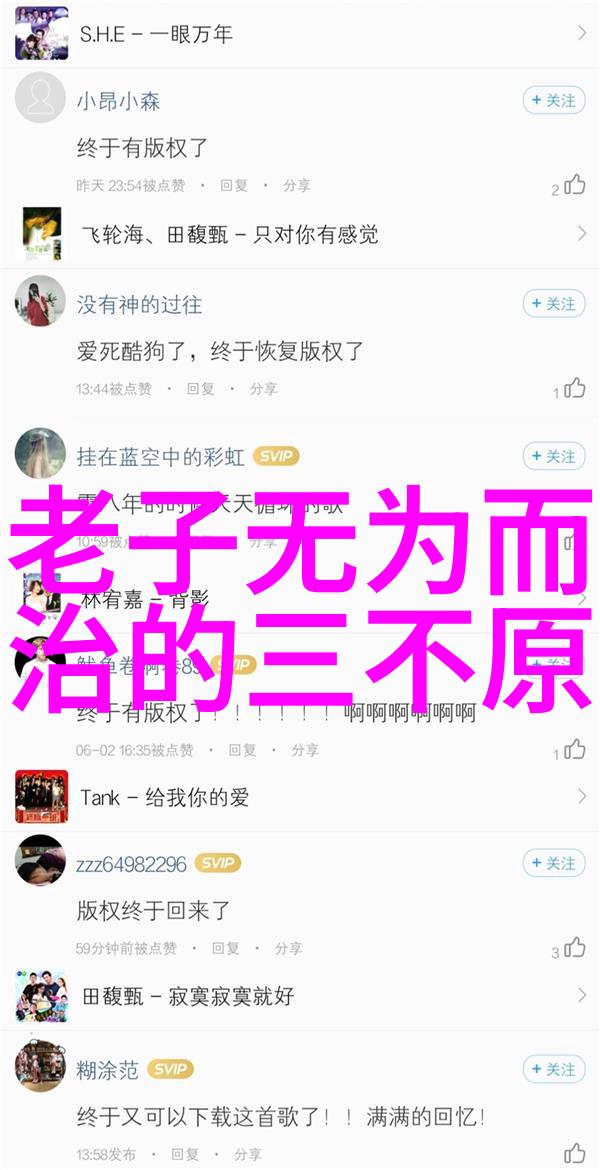The height and width of the screenshot is (1170, 600).
Task: Open the song 田馥甄 - 寂寞寂寞就好
Action: coord(300,996)
